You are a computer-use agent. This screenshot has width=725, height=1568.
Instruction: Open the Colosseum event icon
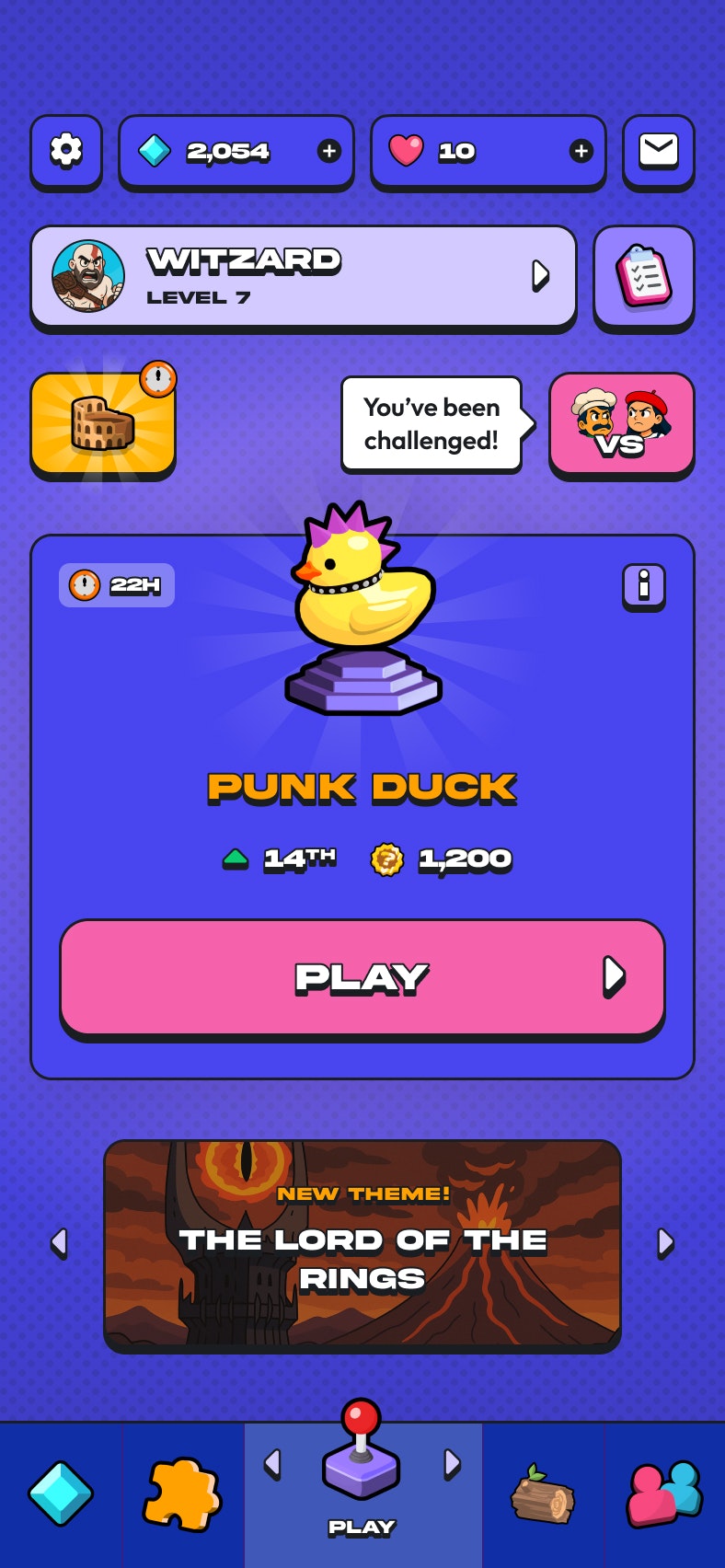(x=102, y=423)
